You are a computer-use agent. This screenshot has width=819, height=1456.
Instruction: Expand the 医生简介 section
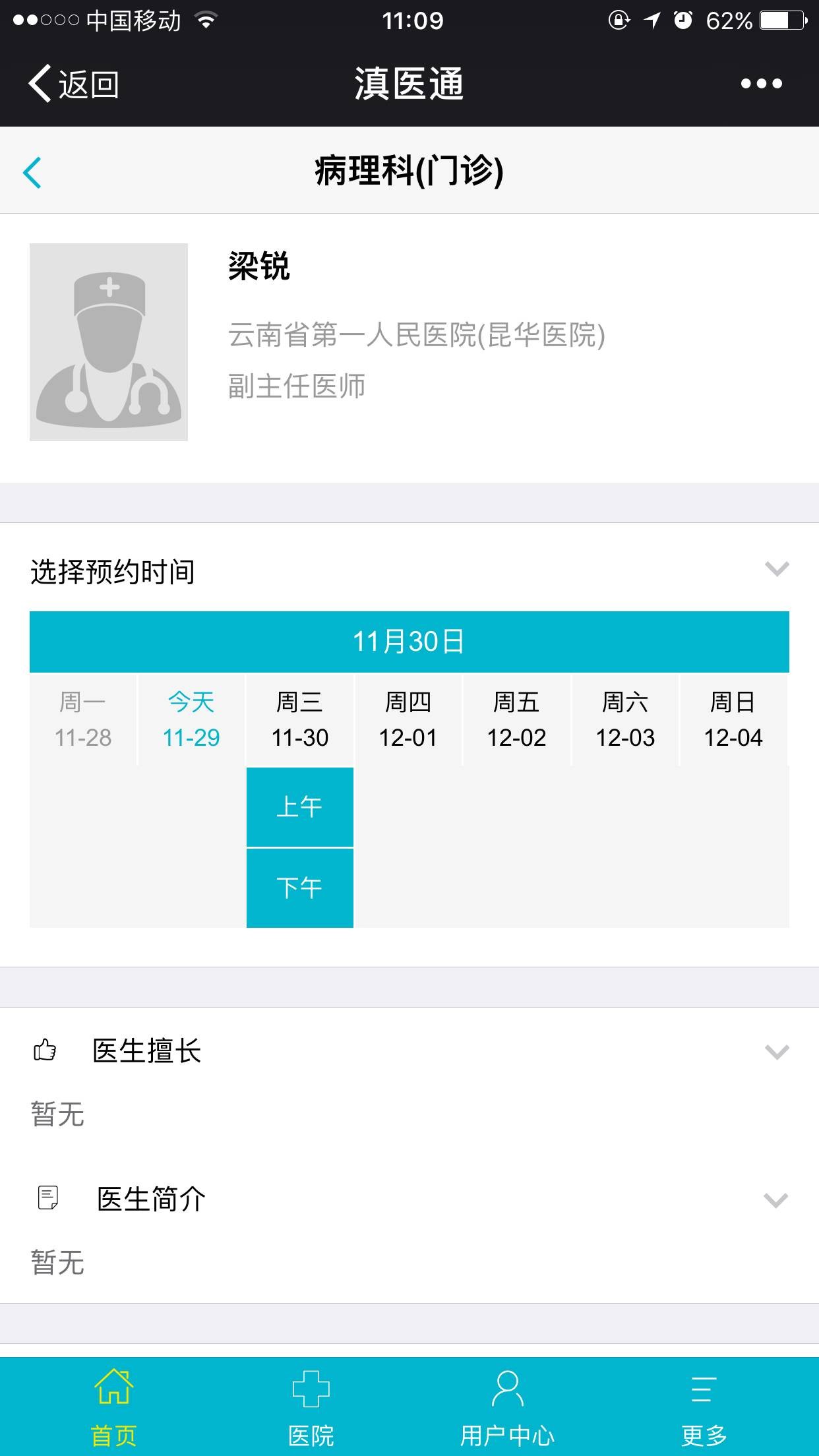click(x=775, y=1199)
